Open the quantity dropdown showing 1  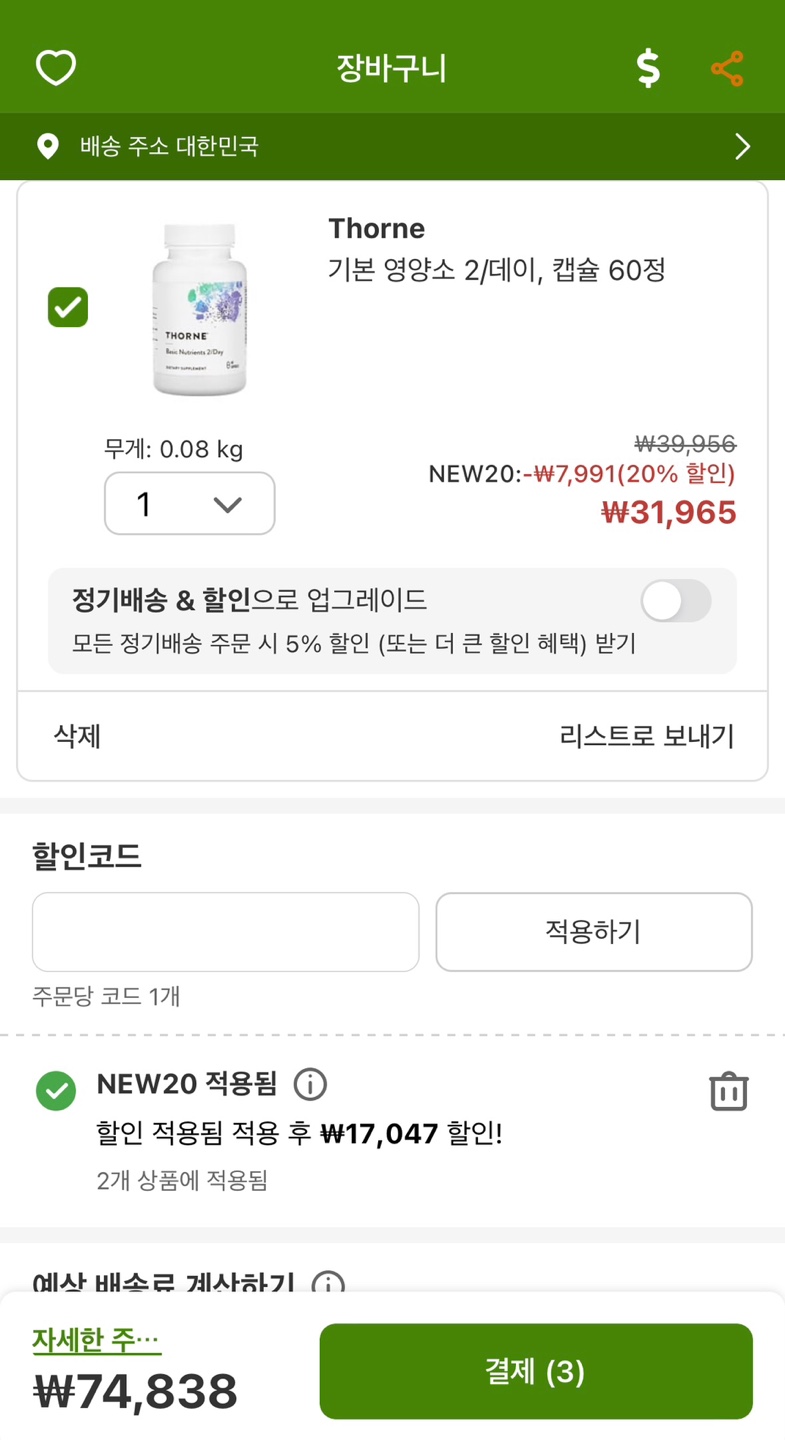point(189,504)
